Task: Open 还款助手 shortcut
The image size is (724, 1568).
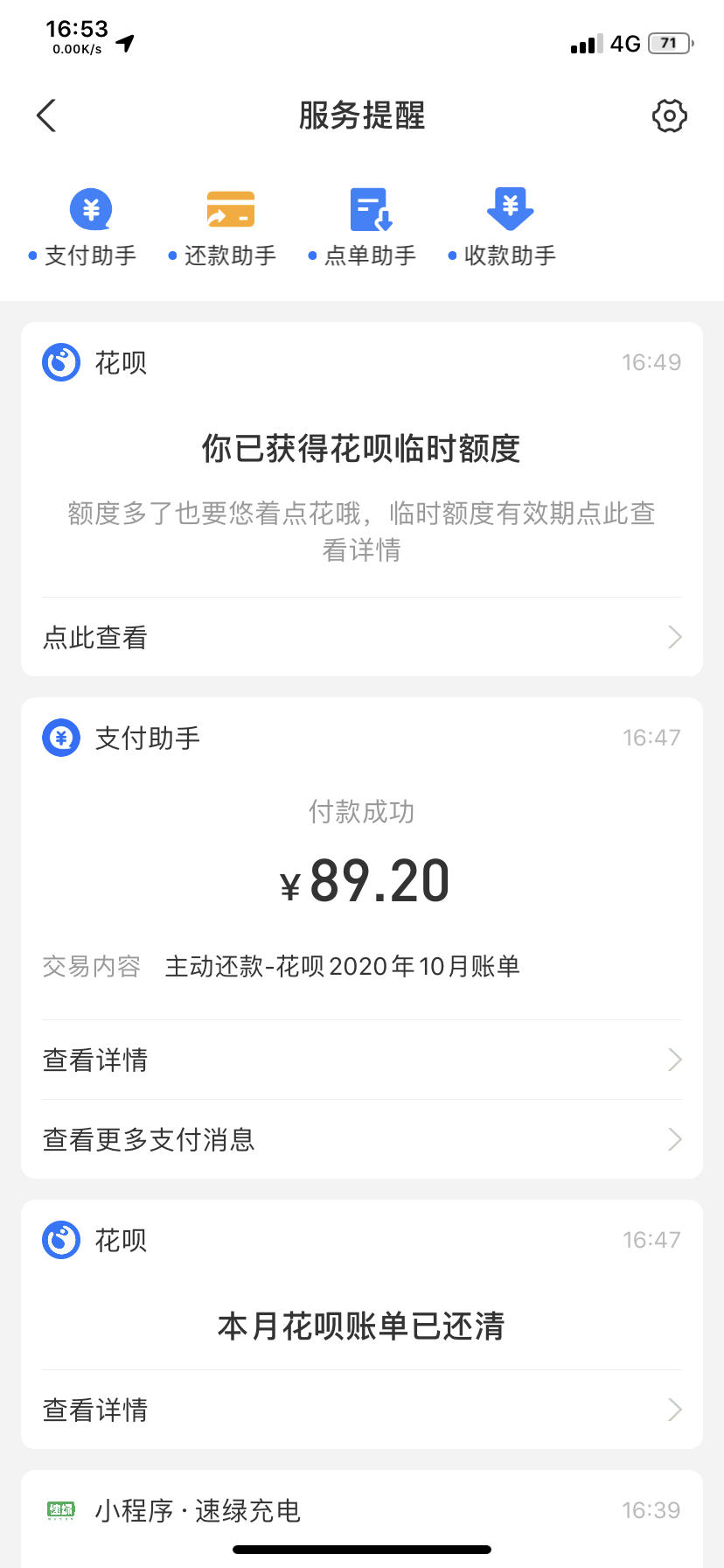Action: pos(223,227)
